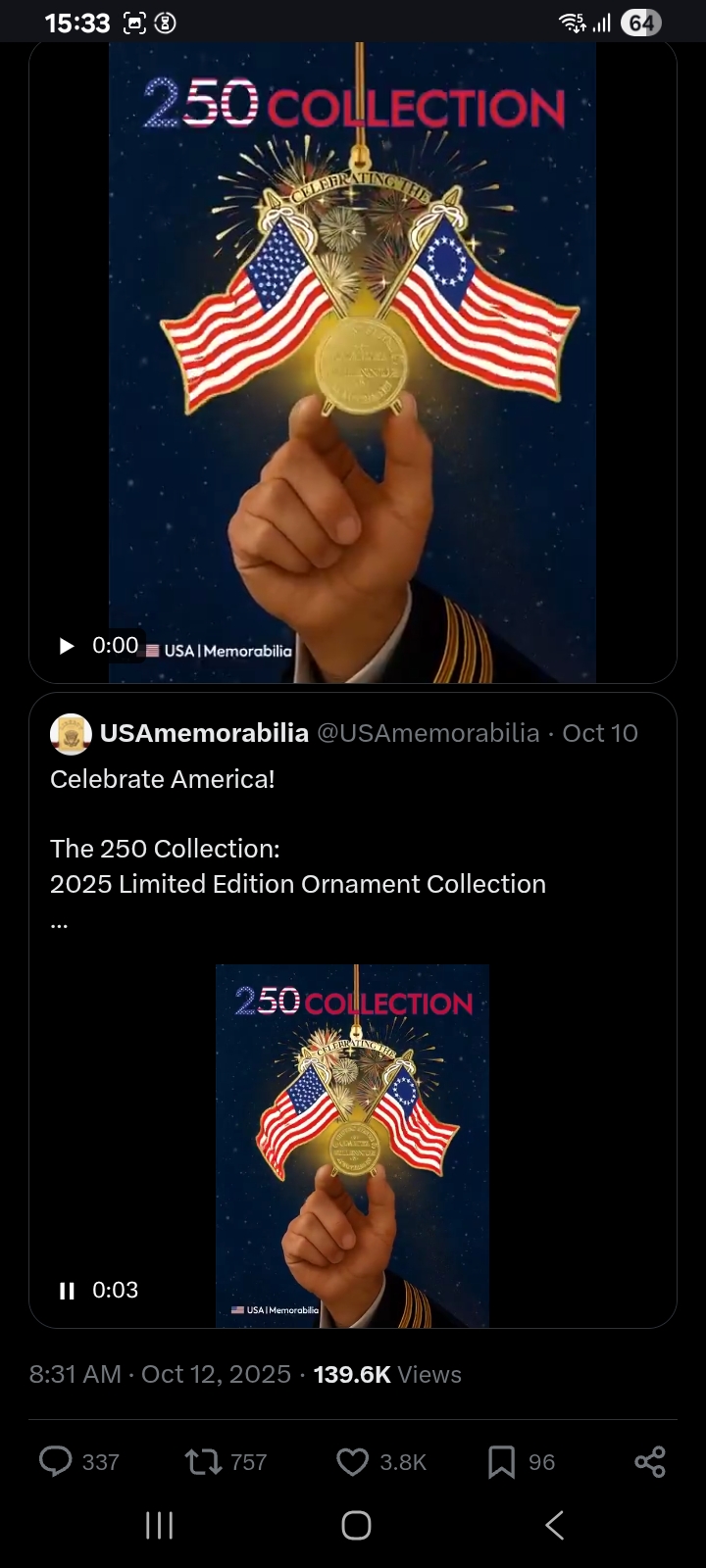Pause the quoted post's video
Screen dimensions: 706x1568
point(67,1291)
